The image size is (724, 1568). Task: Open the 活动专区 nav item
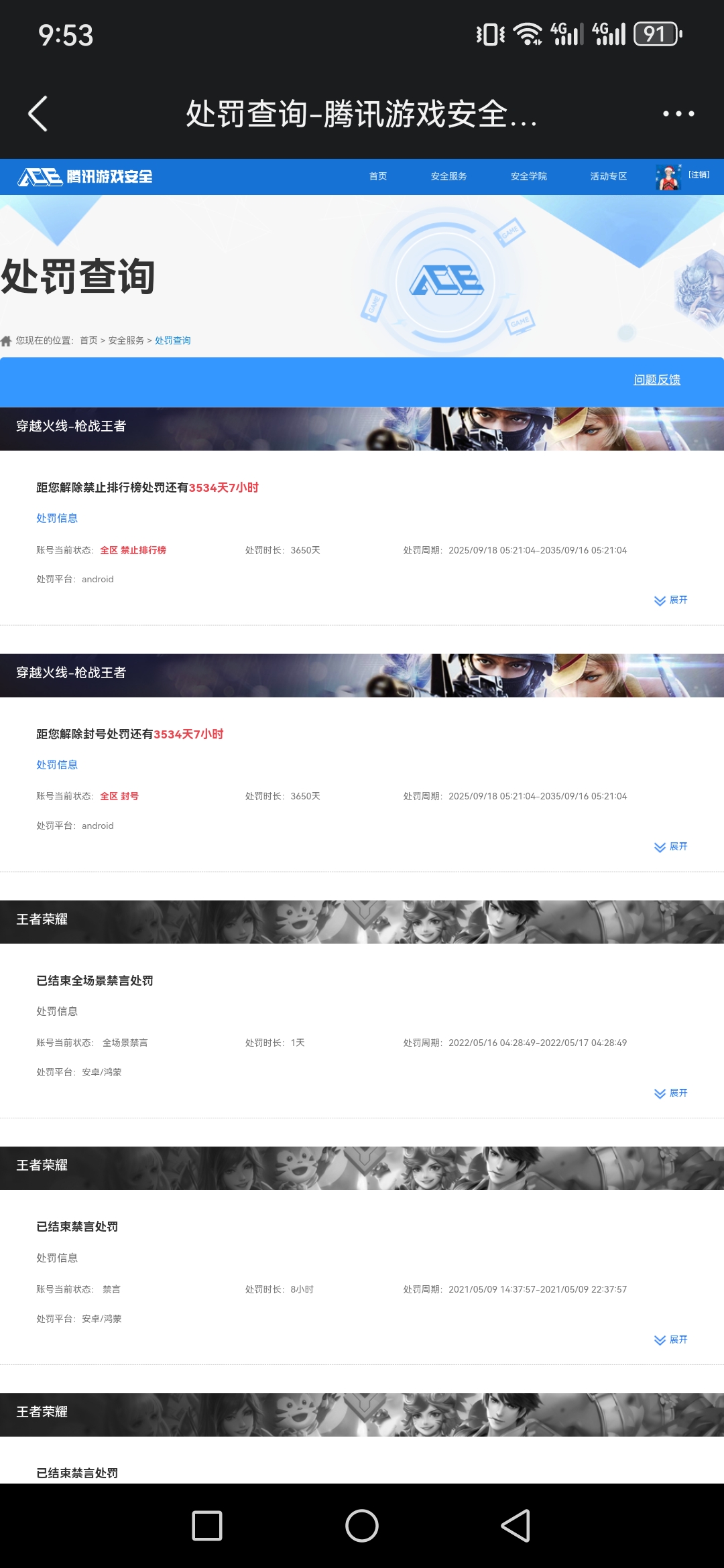[608, 176]
